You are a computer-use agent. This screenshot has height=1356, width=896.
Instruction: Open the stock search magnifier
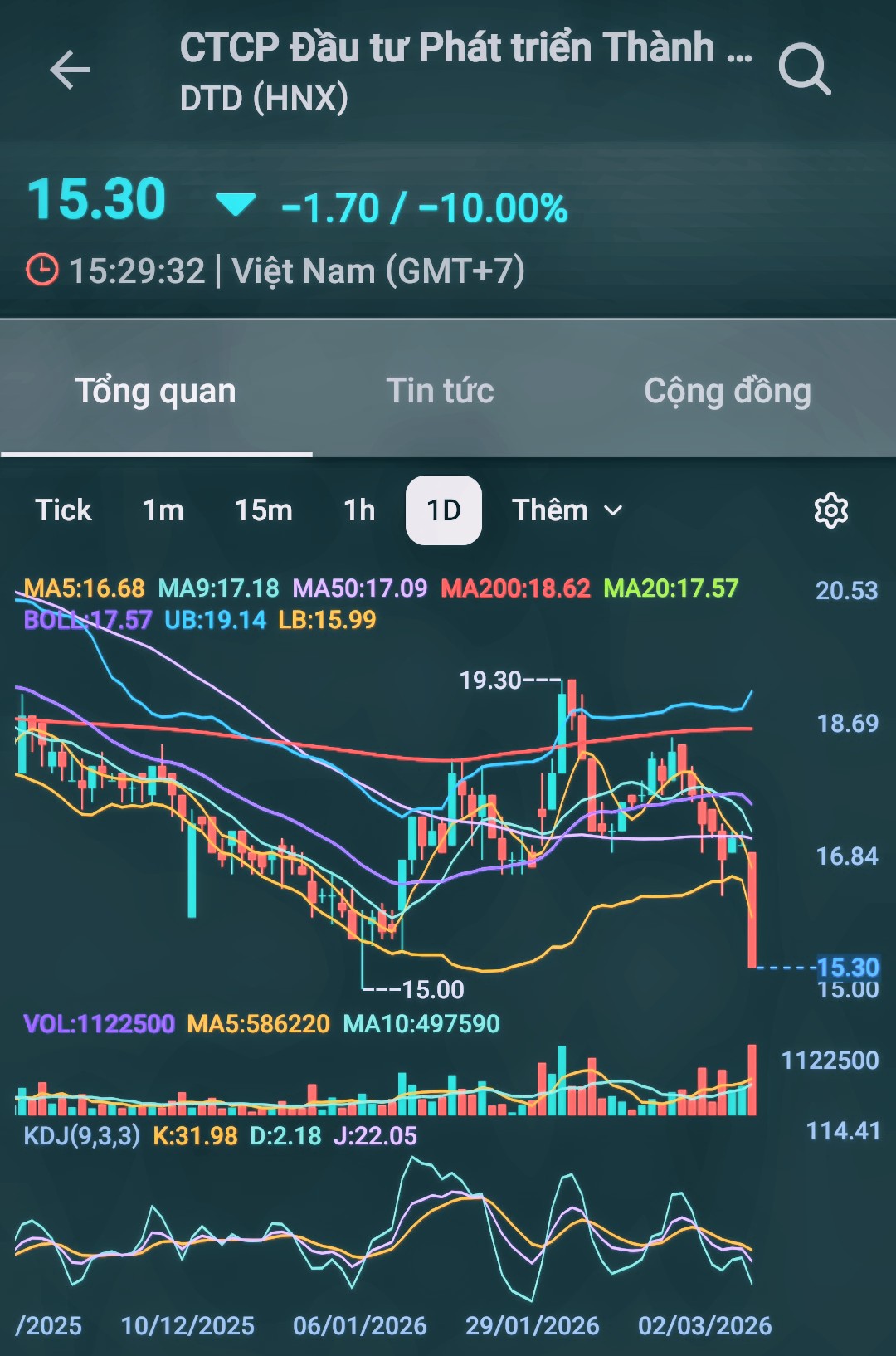click(804, 70)
